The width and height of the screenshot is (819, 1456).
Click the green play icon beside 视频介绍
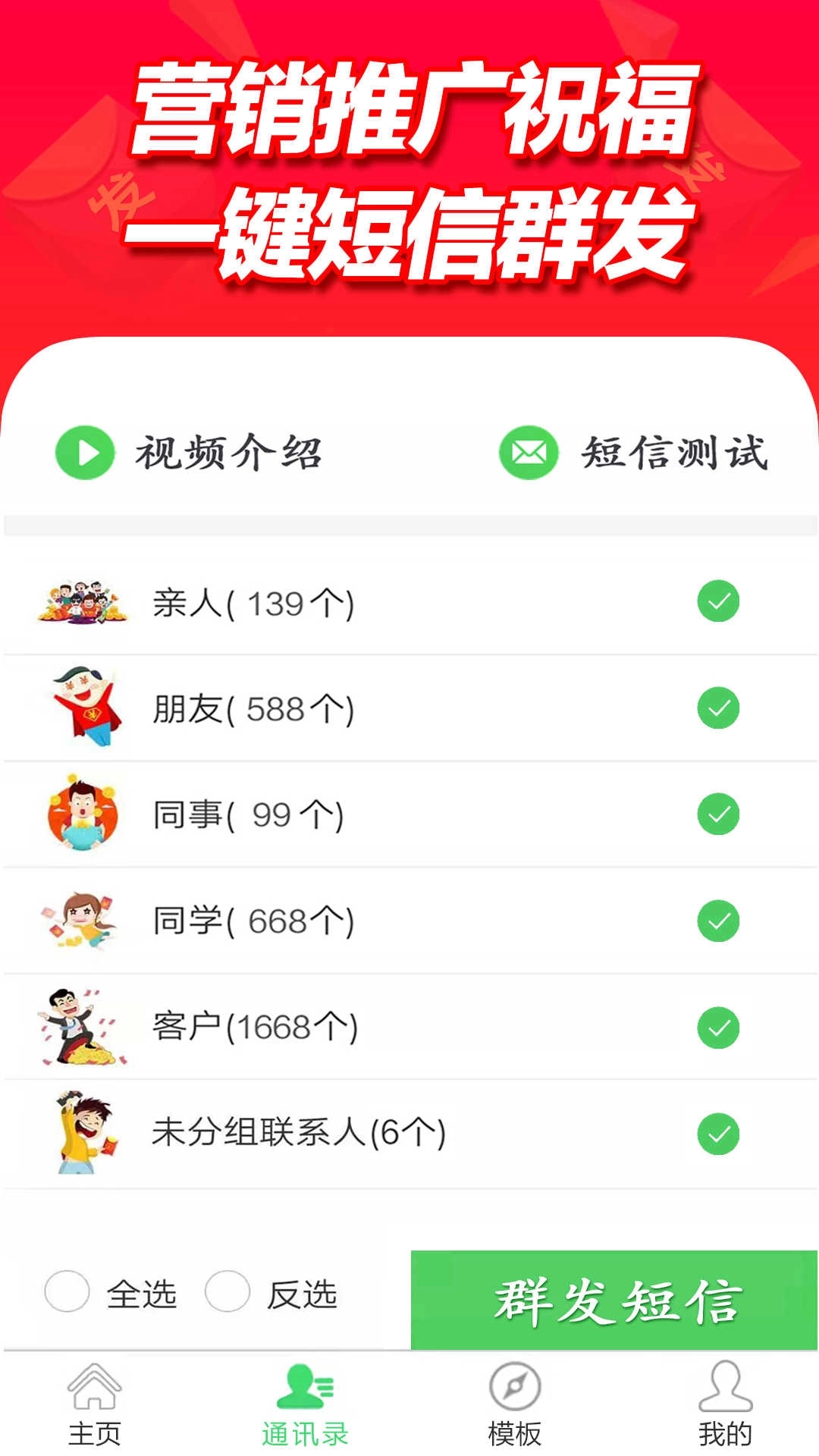(86, 453)
